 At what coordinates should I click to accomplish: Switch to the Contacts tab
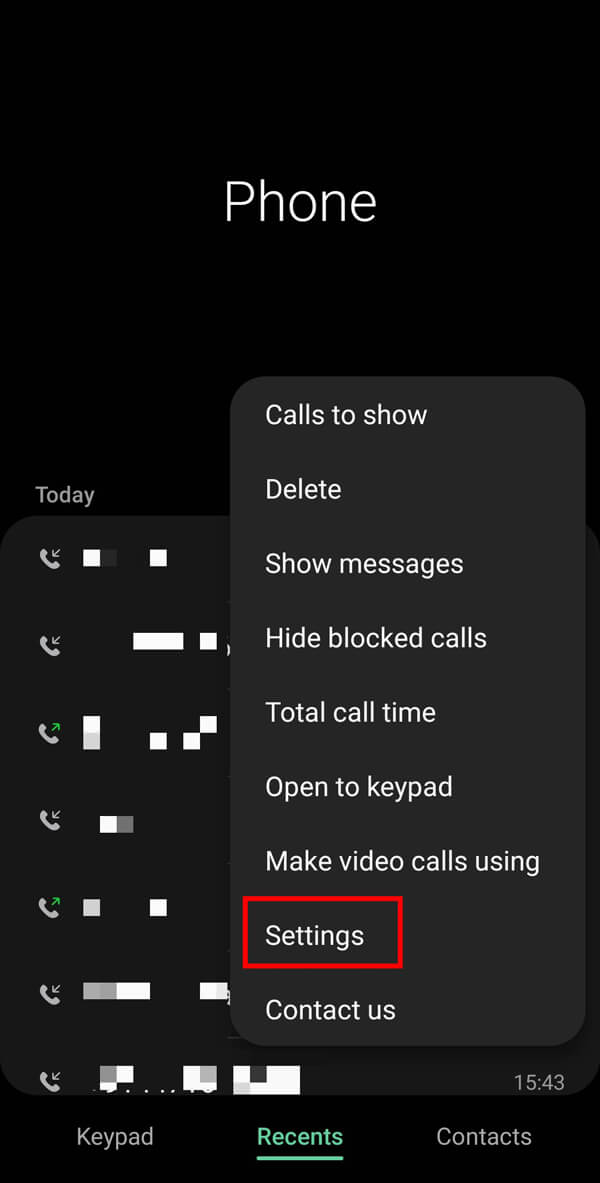point(484,1137)
